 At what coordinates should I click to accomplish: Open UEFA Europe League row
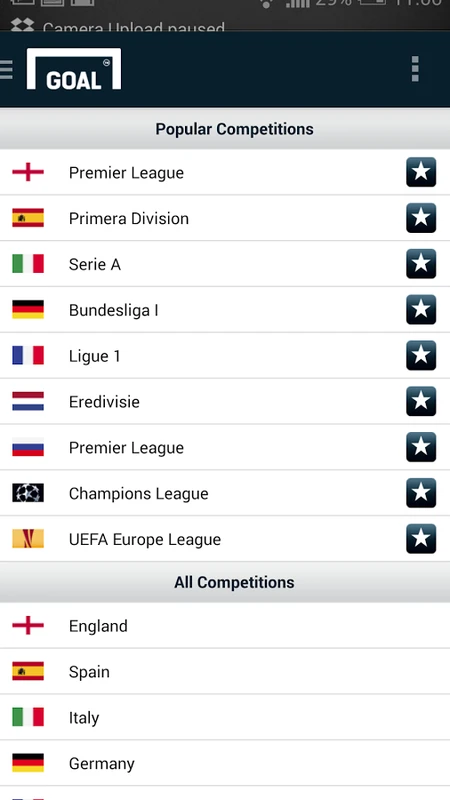click(x=225, y=539)
